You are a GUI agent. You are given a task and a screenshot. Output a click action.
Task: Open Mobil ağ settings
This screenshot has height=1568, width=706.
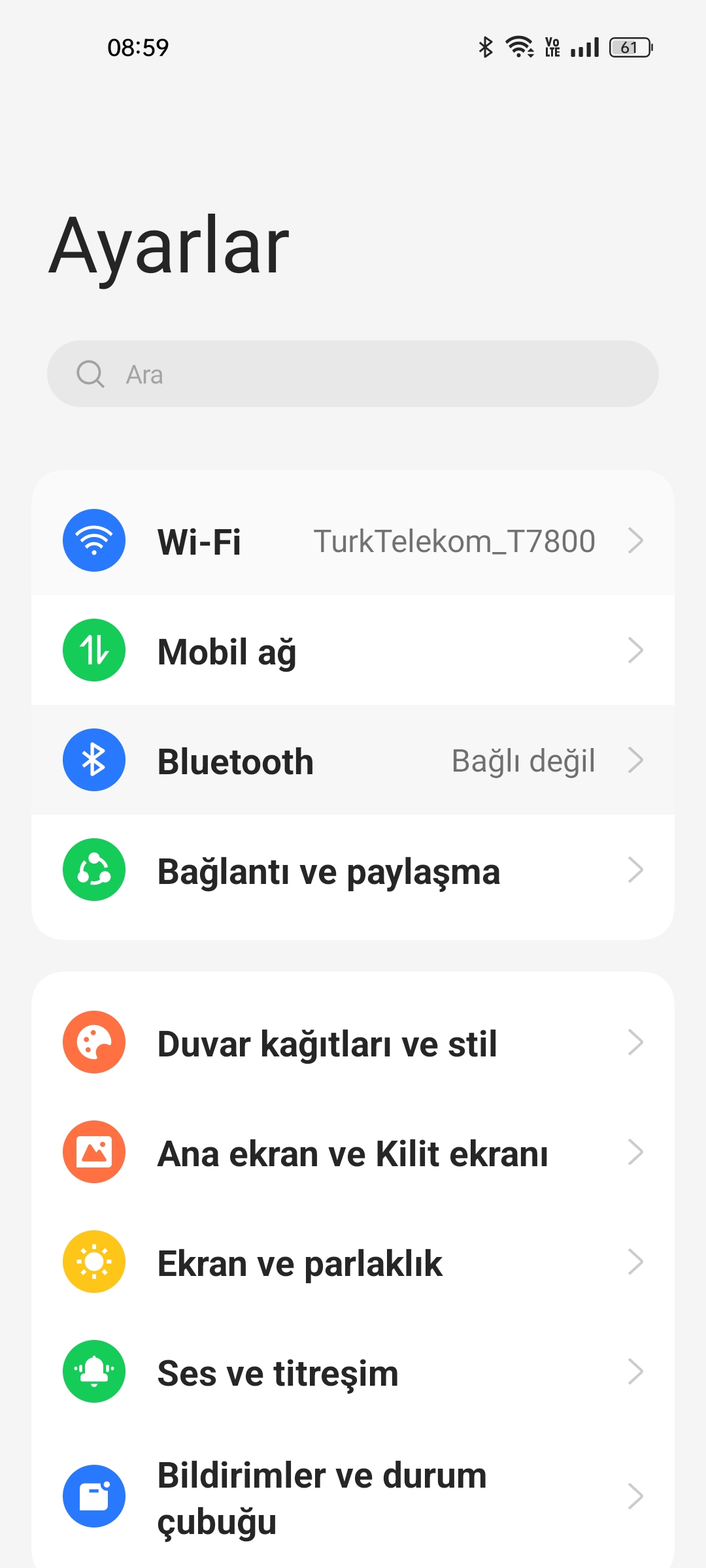click(353, 650)
